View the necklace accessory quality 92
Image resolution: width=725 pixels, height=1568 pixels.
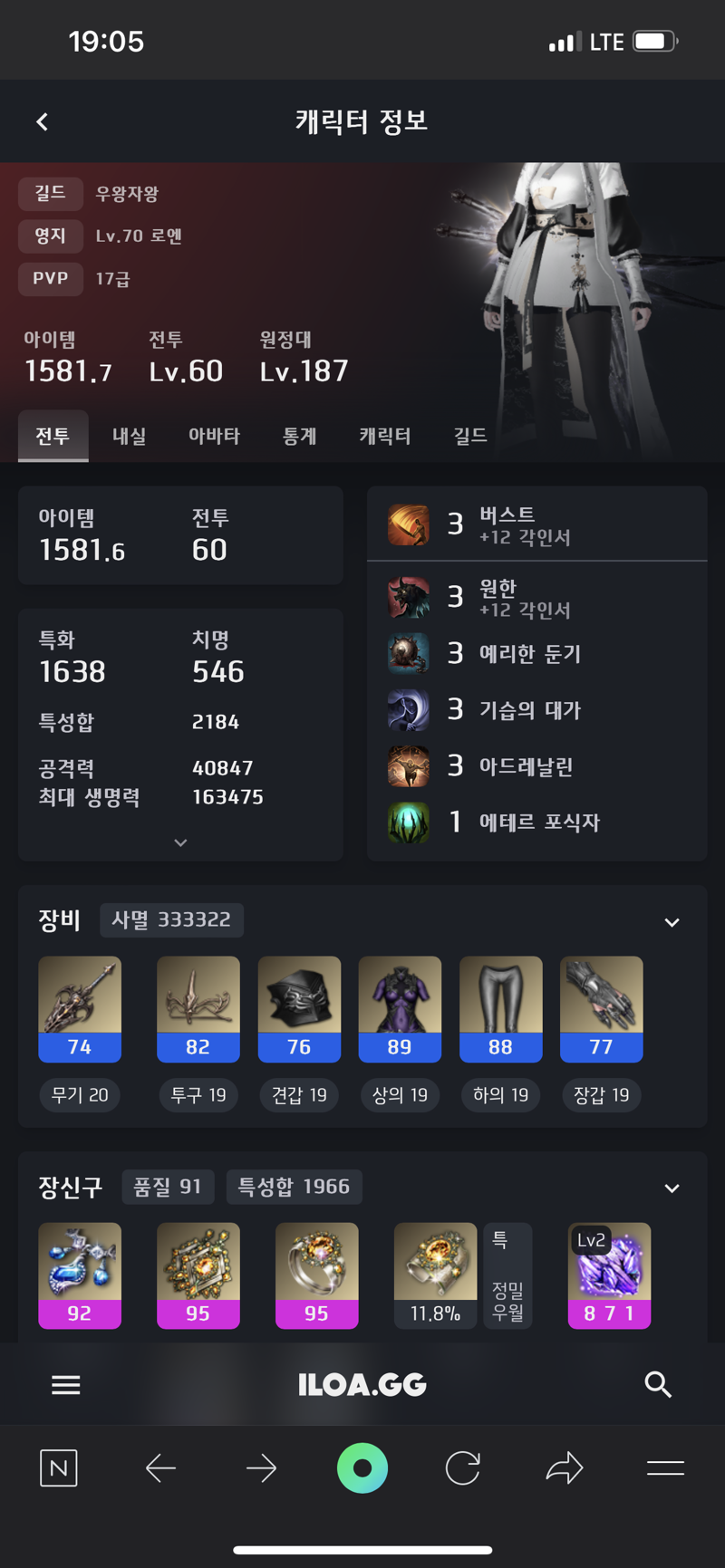(x=80, y=1275)
